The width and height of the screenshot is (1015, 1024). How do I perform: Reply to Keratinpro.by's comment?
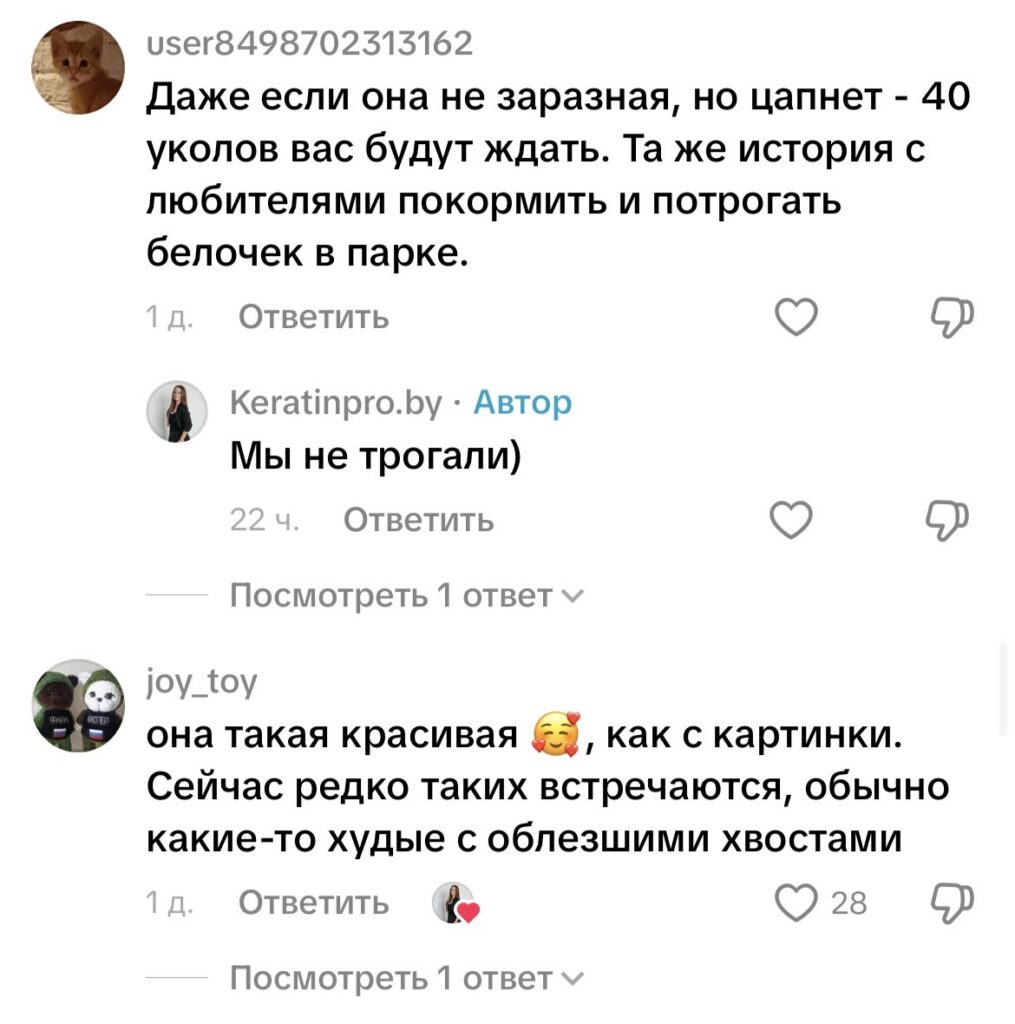(x=418, y=520)
